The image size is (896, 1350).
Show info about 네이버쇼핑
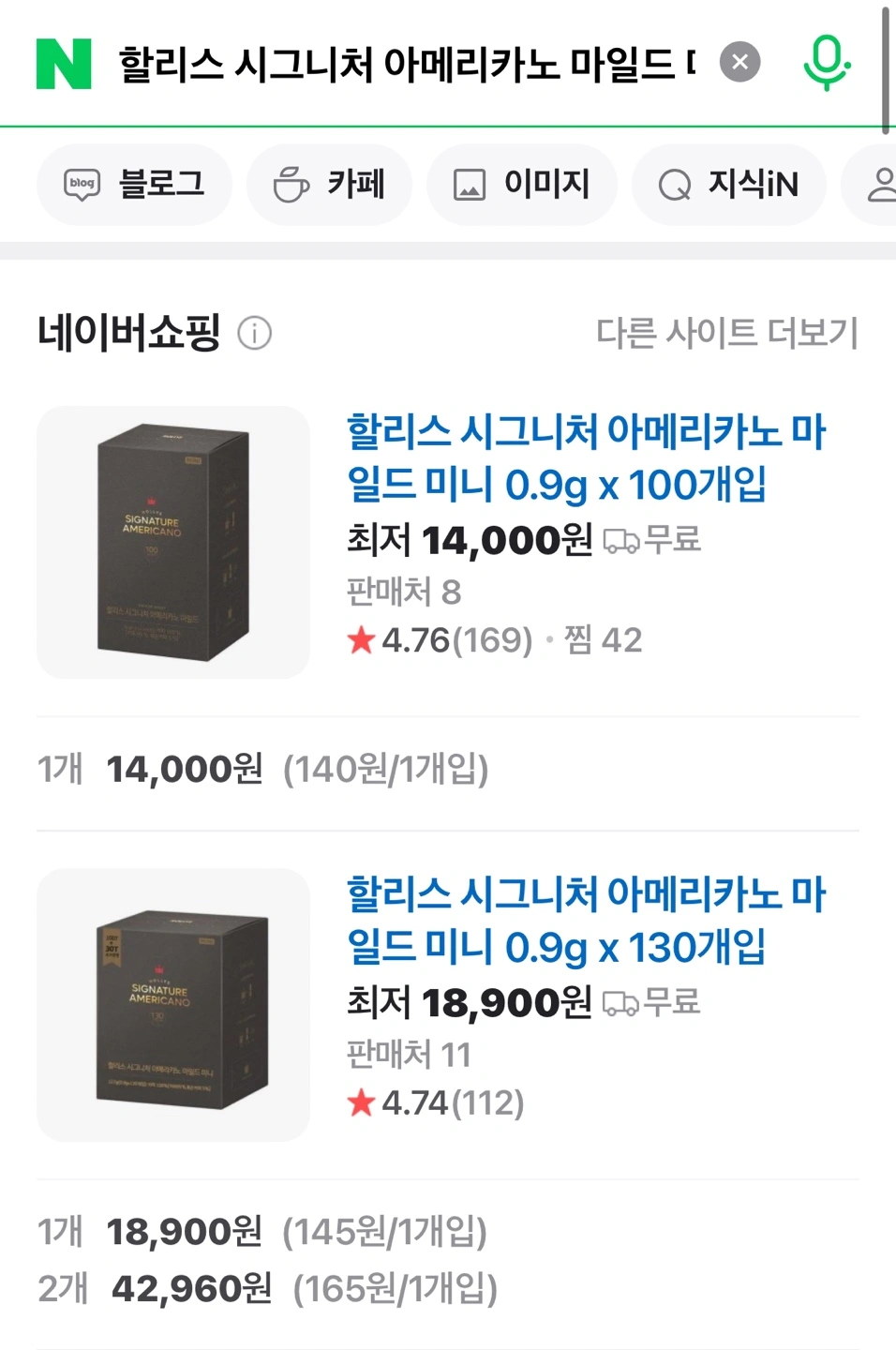click(255, 333)
